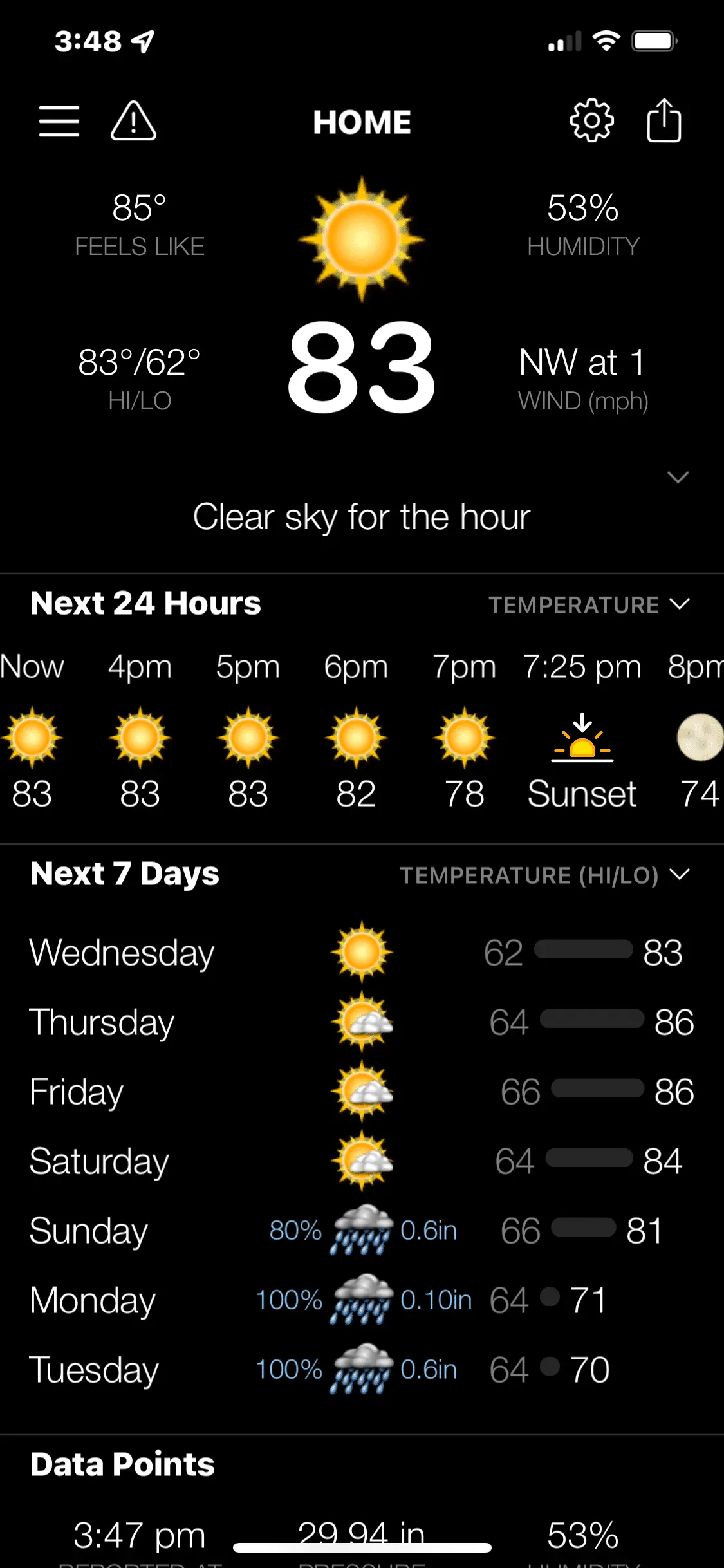
Task: Open weather alerts warning icon
Action: tap(133, 121)
